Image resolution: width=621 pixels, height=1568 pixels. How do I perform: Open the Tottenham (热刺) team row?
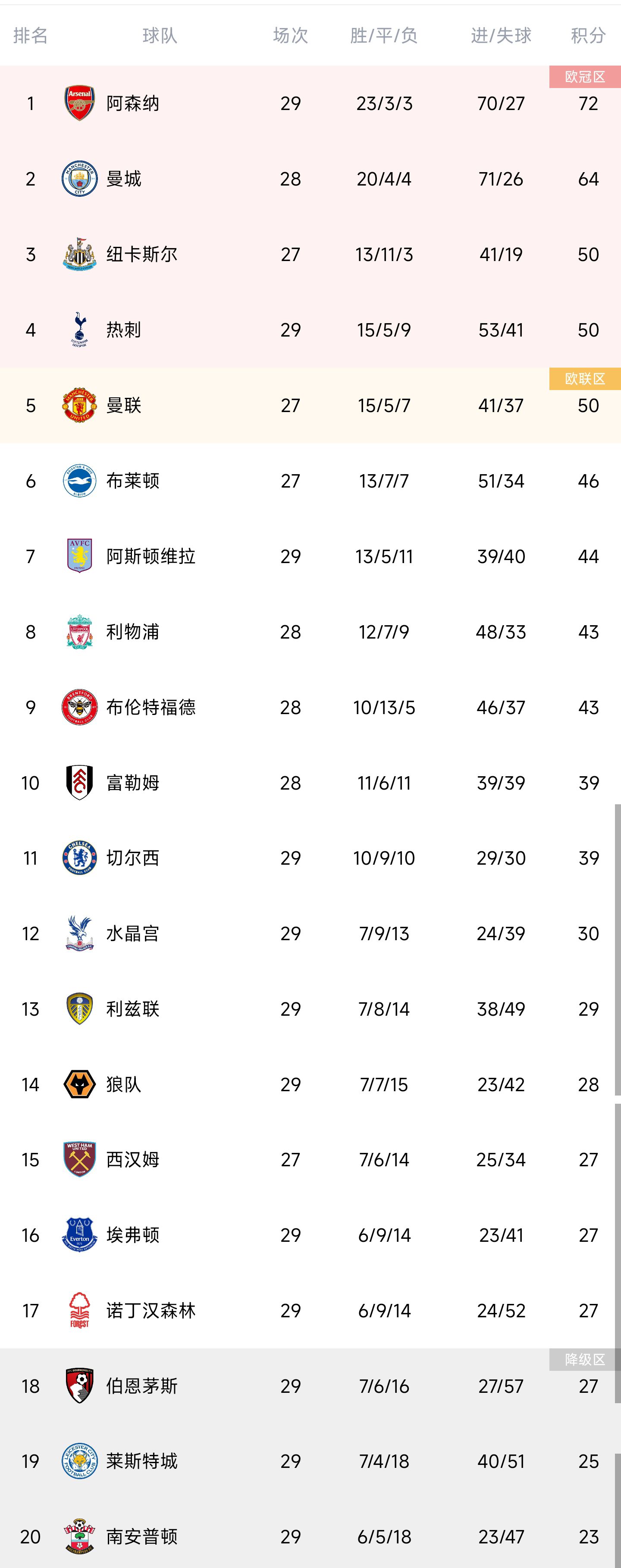(x=124, y=330)
